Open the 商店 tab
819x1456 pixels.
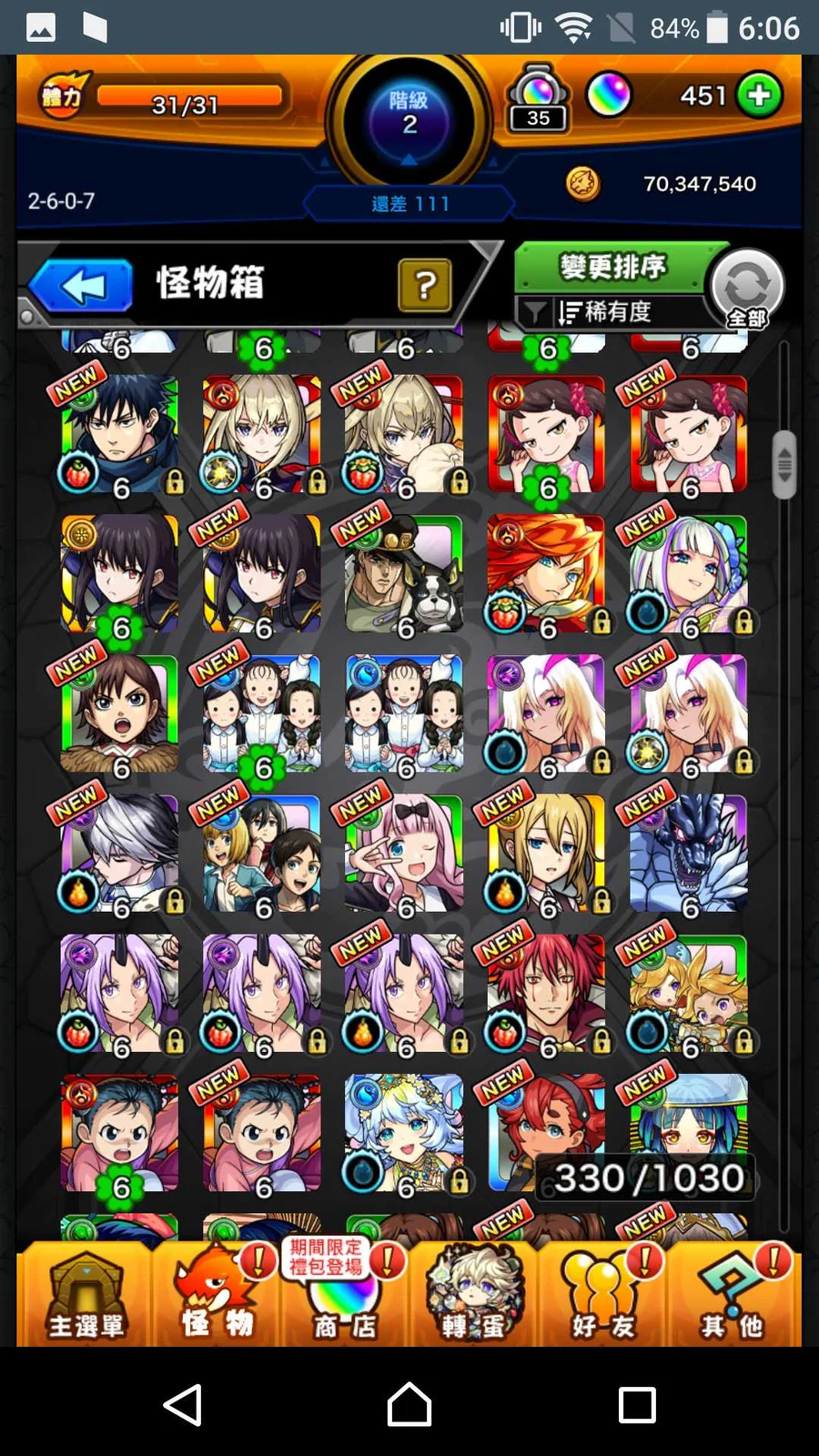[345, 1294]
